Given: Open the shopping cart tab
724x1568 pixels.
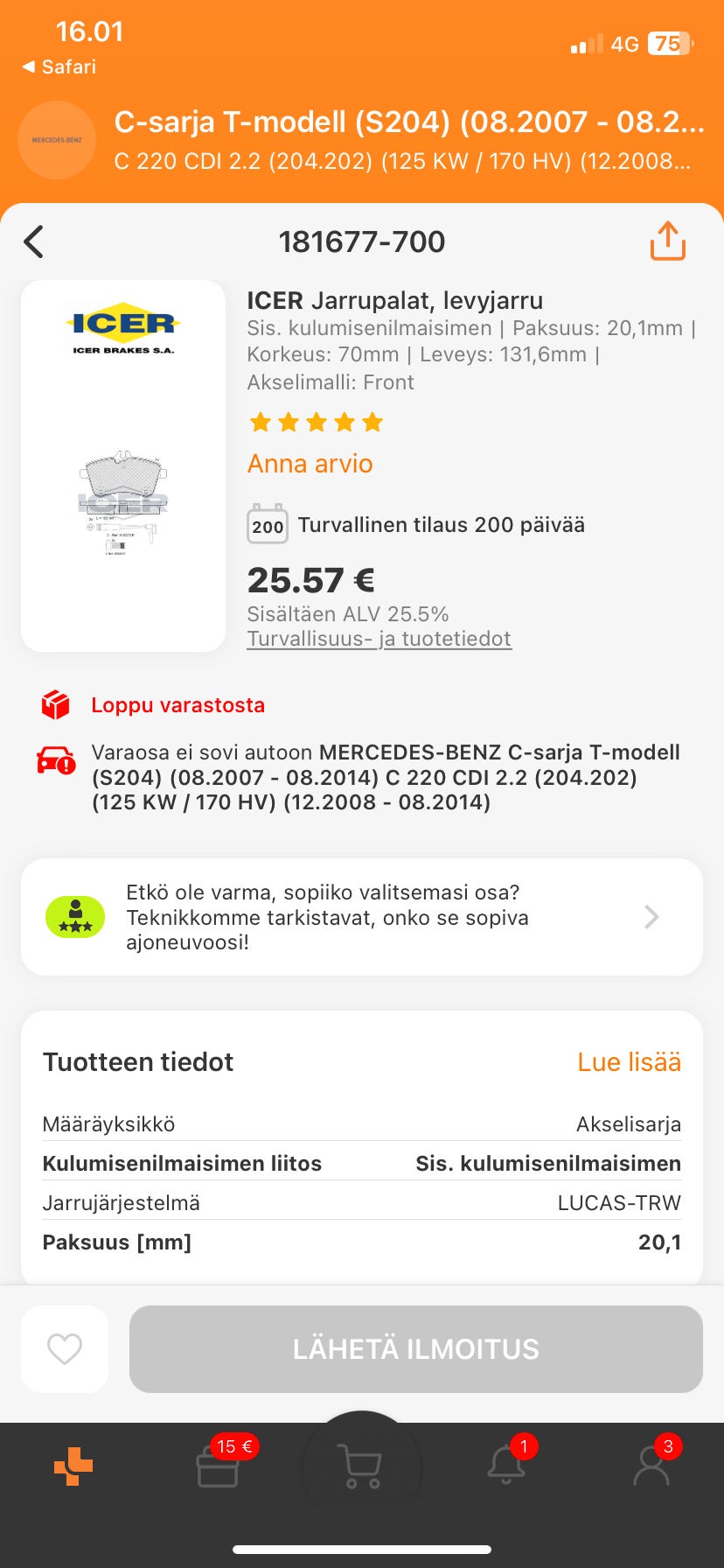Looking at the screenshot, I should [x=362, y=1466].
